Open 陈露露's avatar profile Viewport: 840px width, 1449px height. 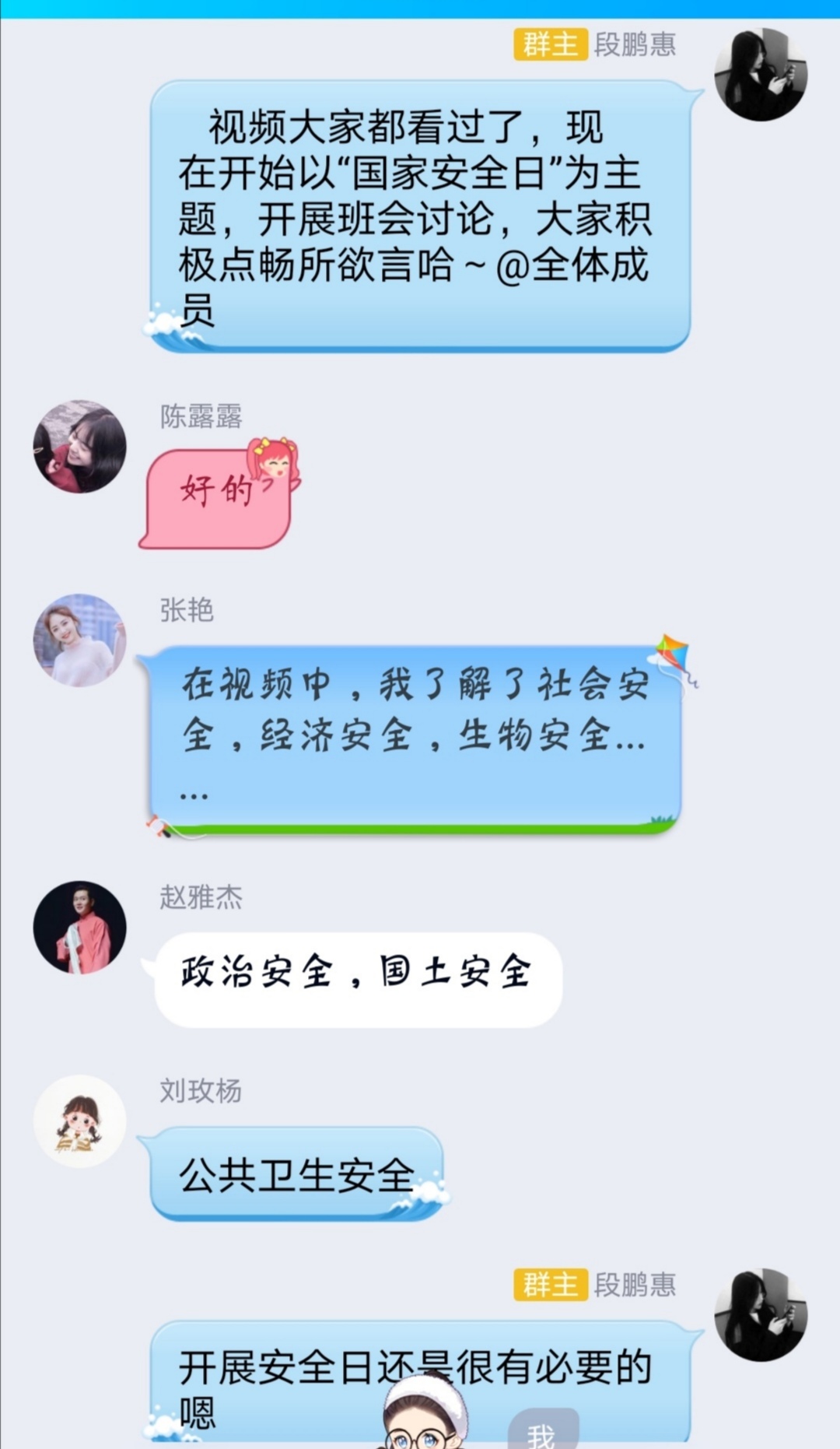pyautogui.click(x=79, y=447)
